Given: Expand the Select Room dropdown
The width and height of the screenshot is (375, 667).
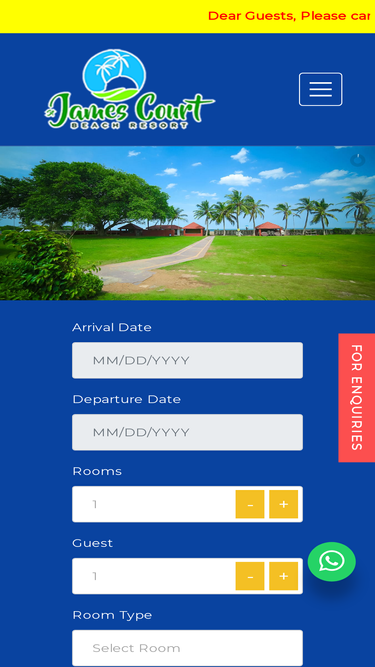Looking at the screenshot, I should pos(187,648).
